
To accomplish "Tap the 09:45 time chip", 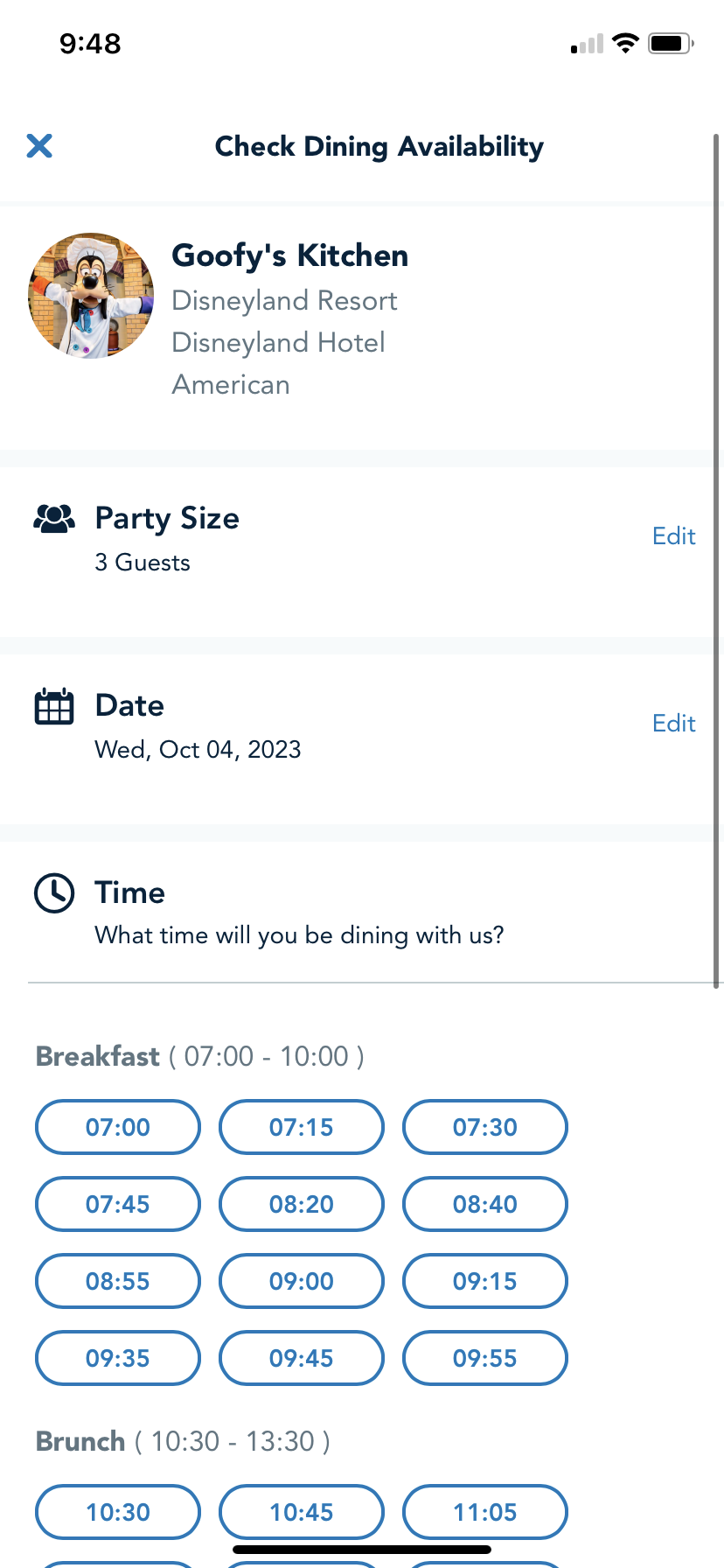I will pyautogui.click(x=302, y=1358).
